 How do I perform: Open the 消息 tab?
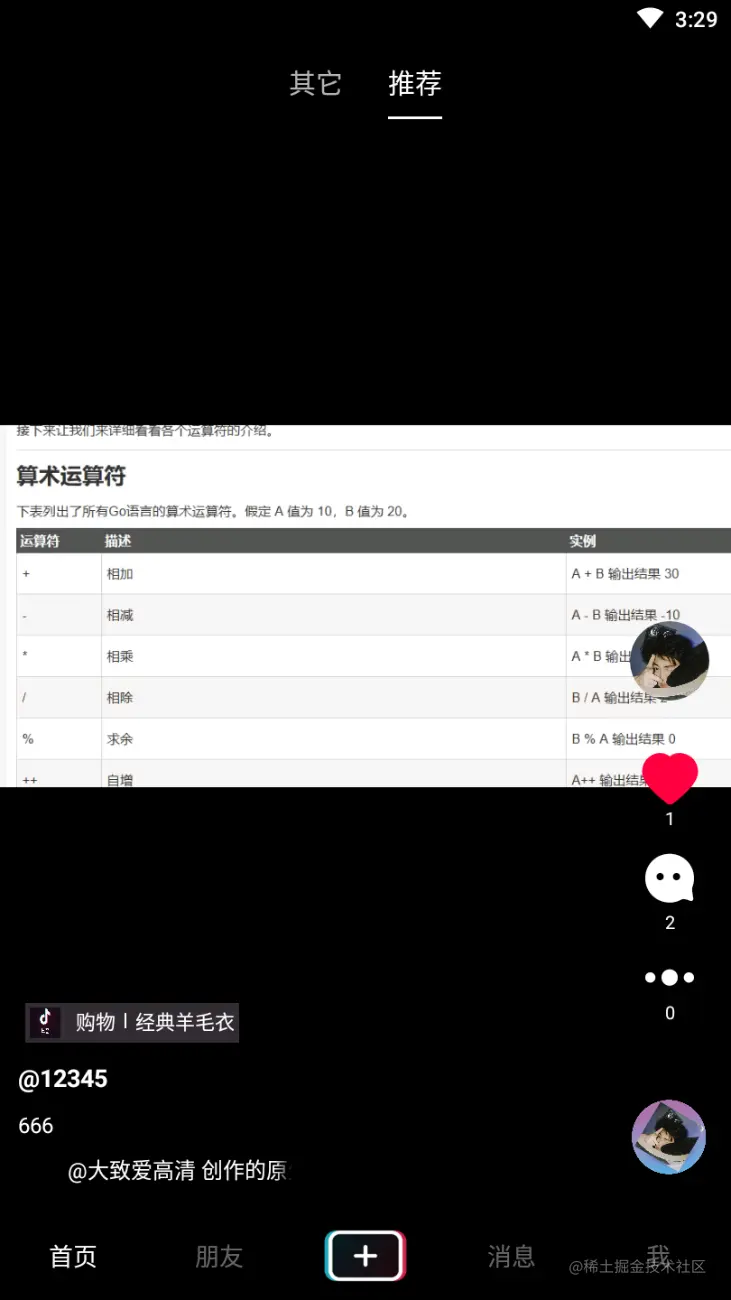511,1256
